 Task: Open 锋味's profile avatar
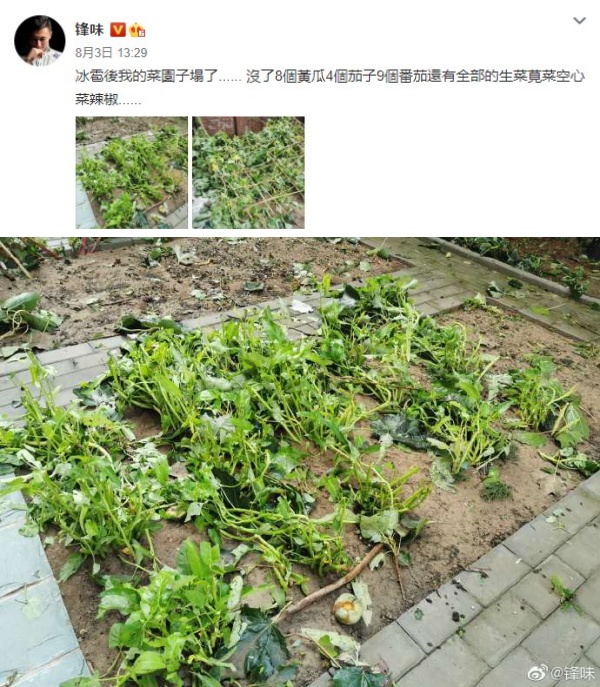[39, 41]
